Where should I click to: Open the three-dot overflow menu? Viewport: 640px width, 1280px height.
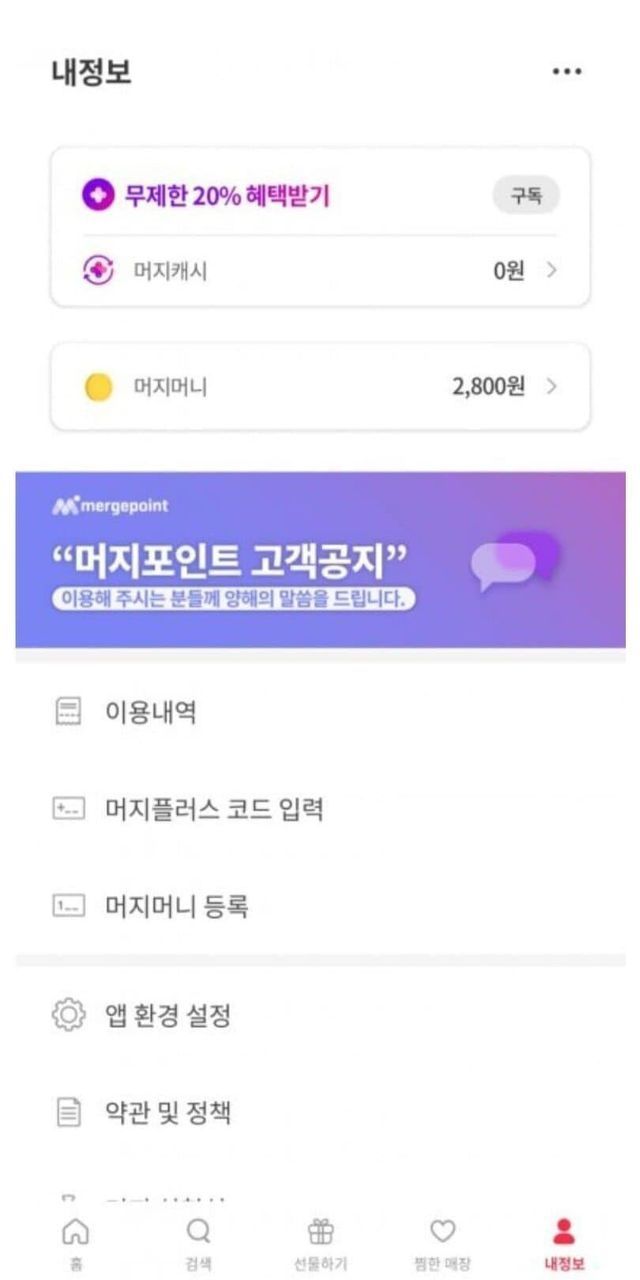pyautogui.click(x=566, y=72)
